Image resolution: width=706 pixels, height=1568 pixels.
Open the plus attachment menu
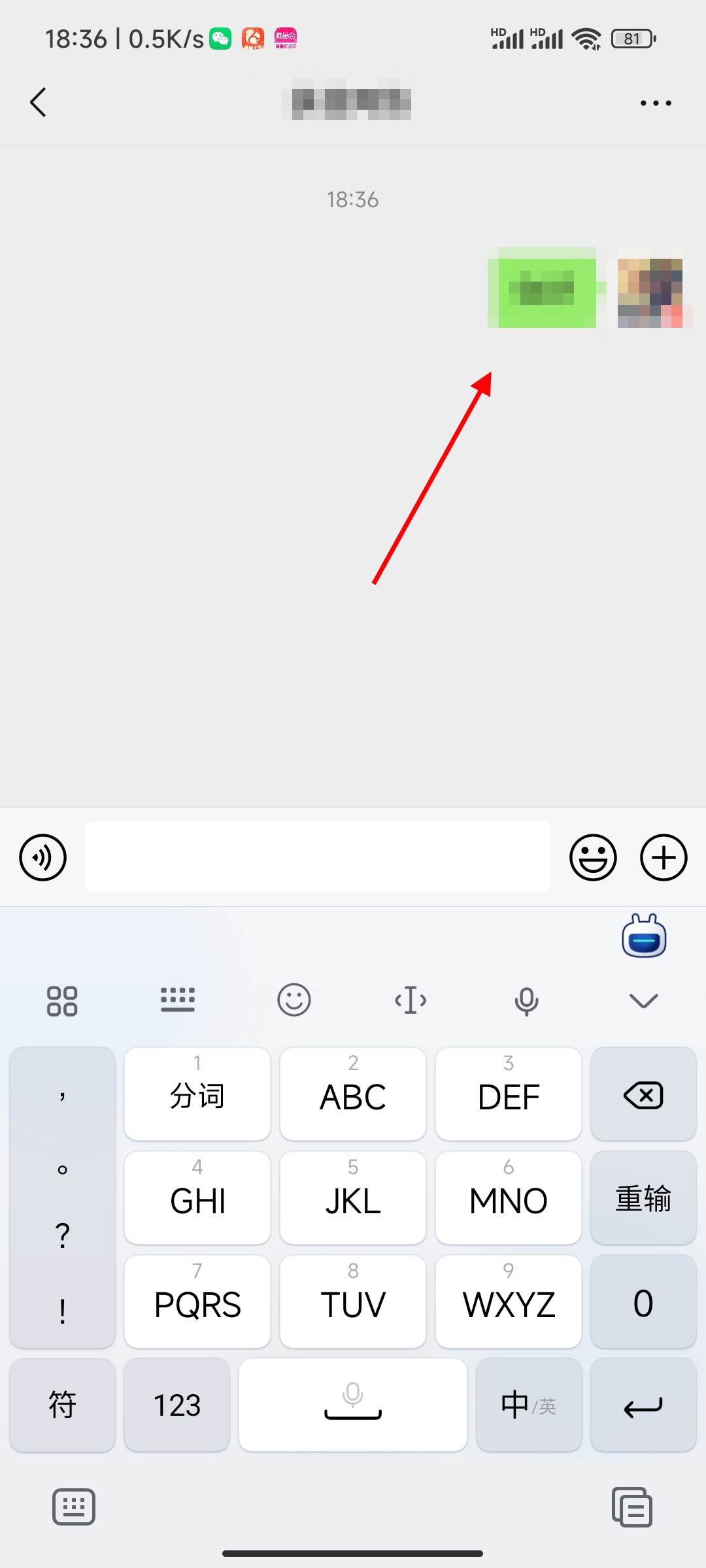coord(663,857)
